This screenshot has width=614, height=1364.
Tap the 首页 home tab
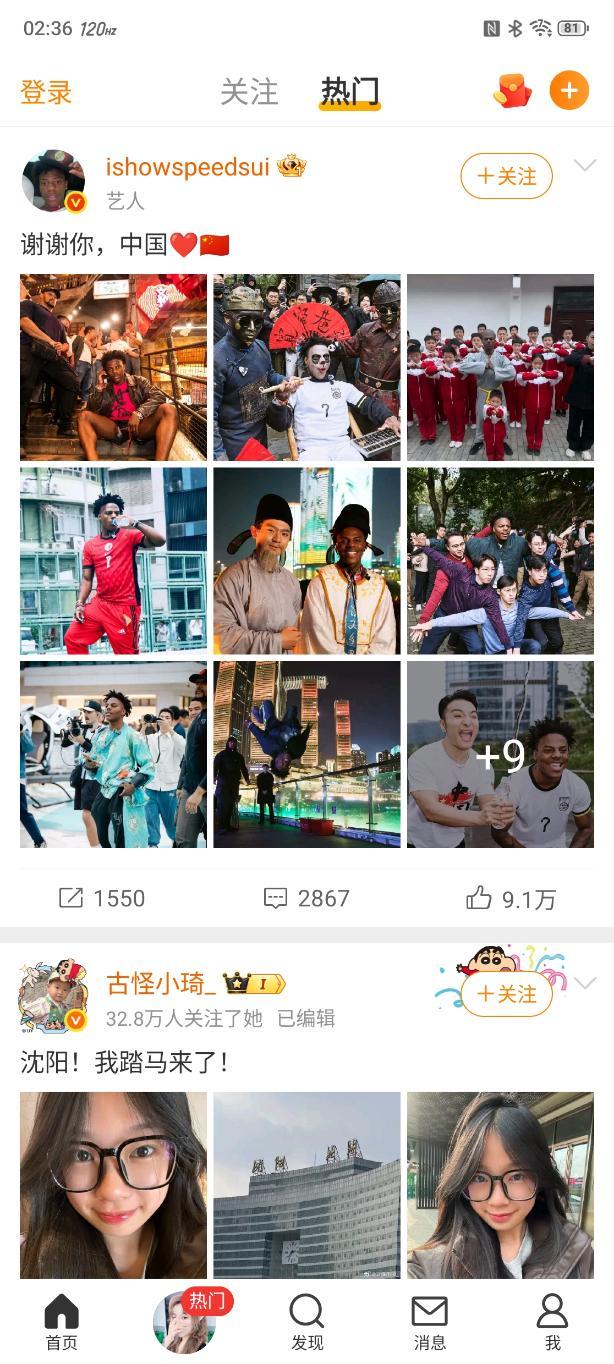click(61, 1321)
